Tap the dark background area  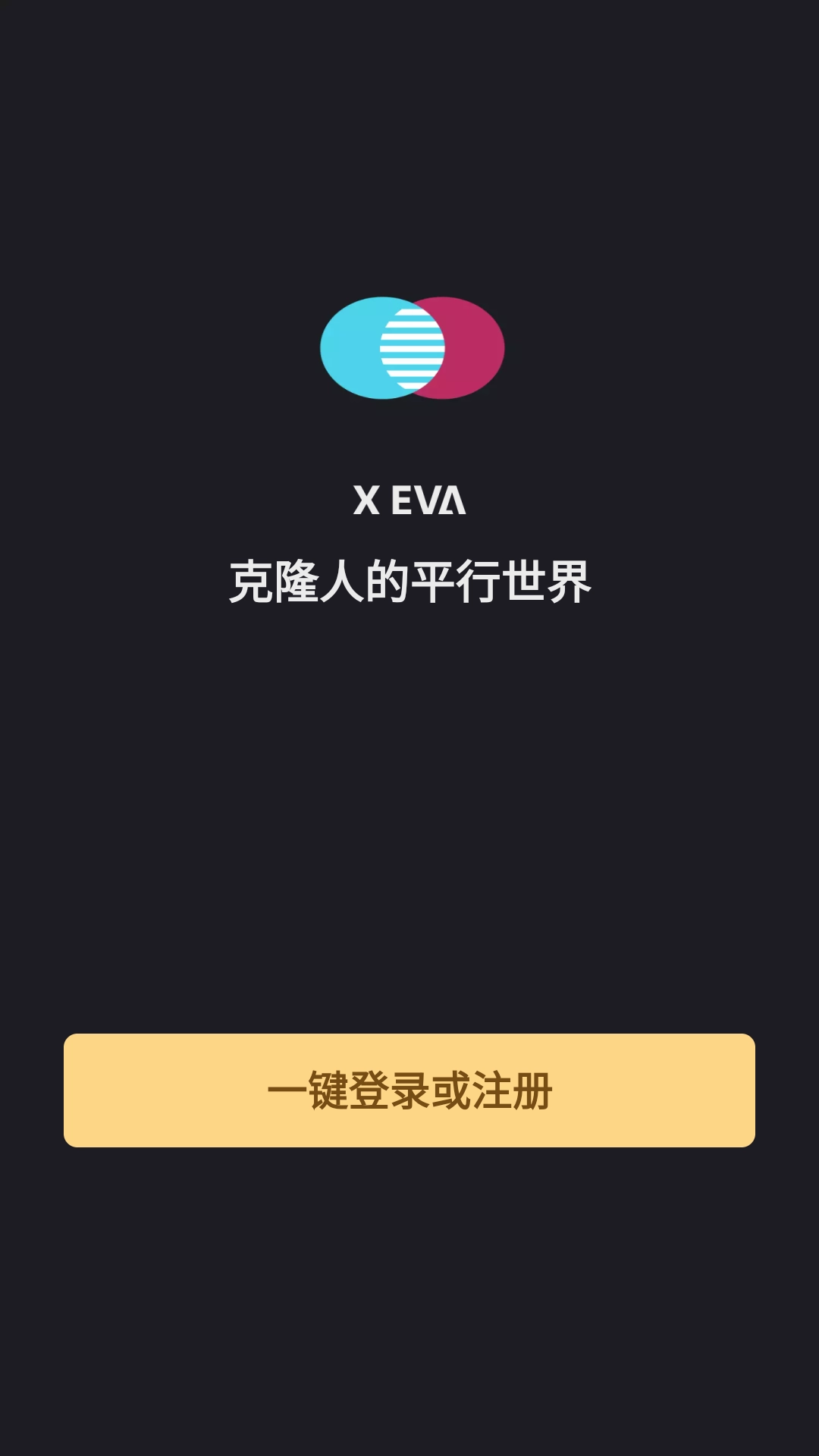click(x=409, y=796)
